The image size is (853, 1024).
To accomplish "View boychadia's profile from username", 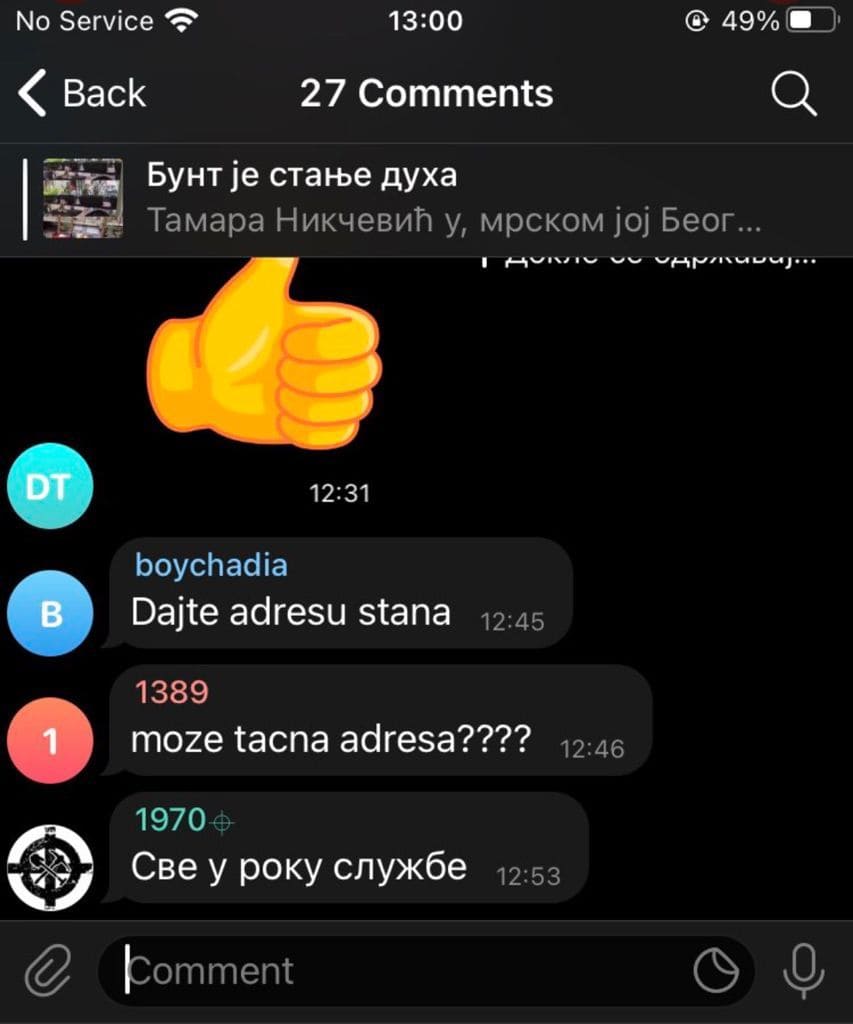I will click(211, 565).
